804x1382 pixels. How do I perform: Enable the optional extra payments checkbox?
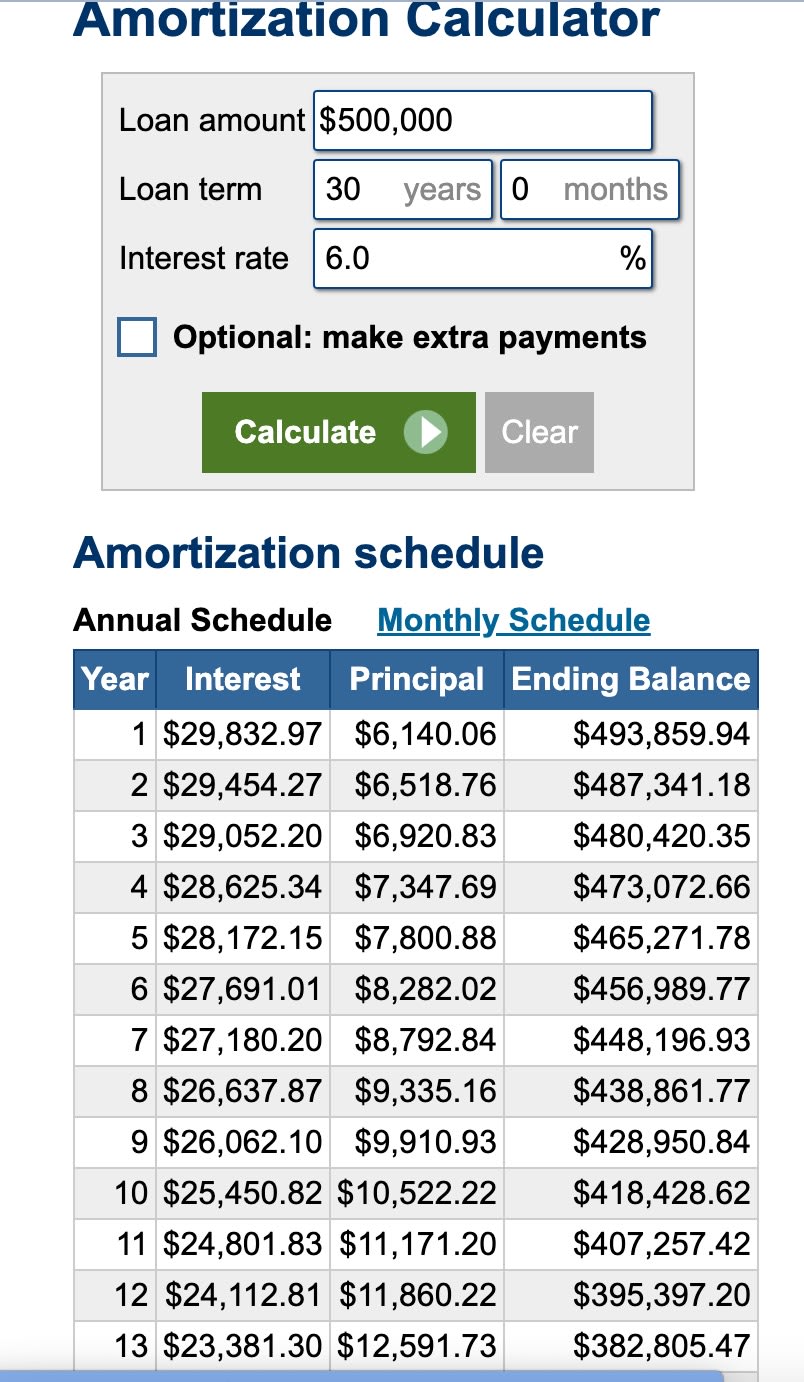137,338
